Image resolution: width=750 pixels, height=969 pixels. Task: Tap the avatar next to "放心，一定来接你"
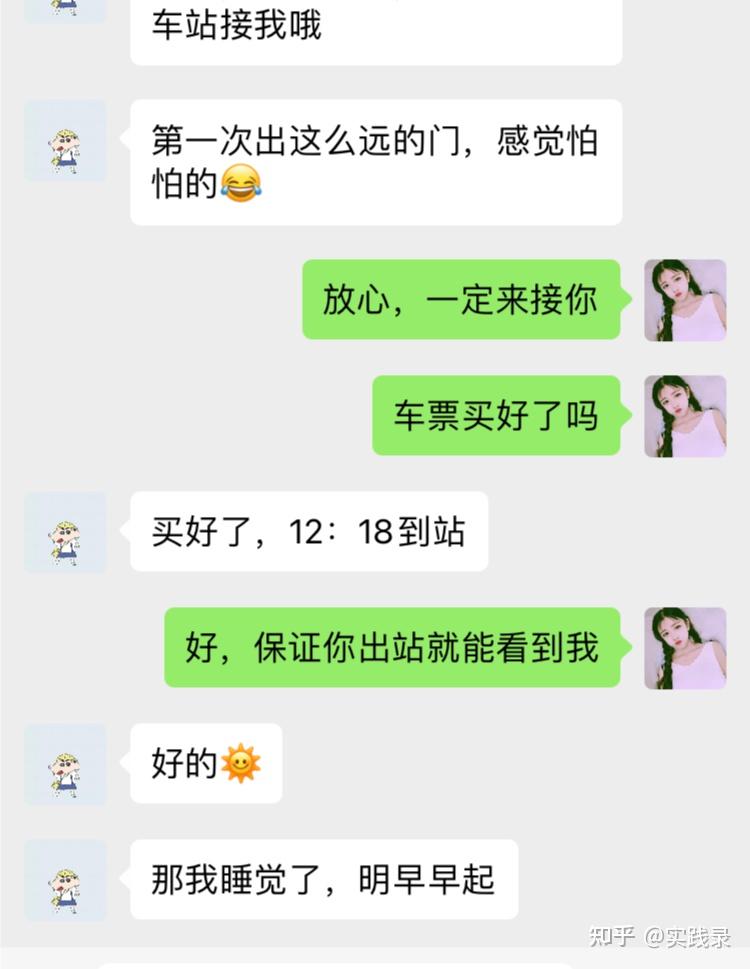pos(685,300)
